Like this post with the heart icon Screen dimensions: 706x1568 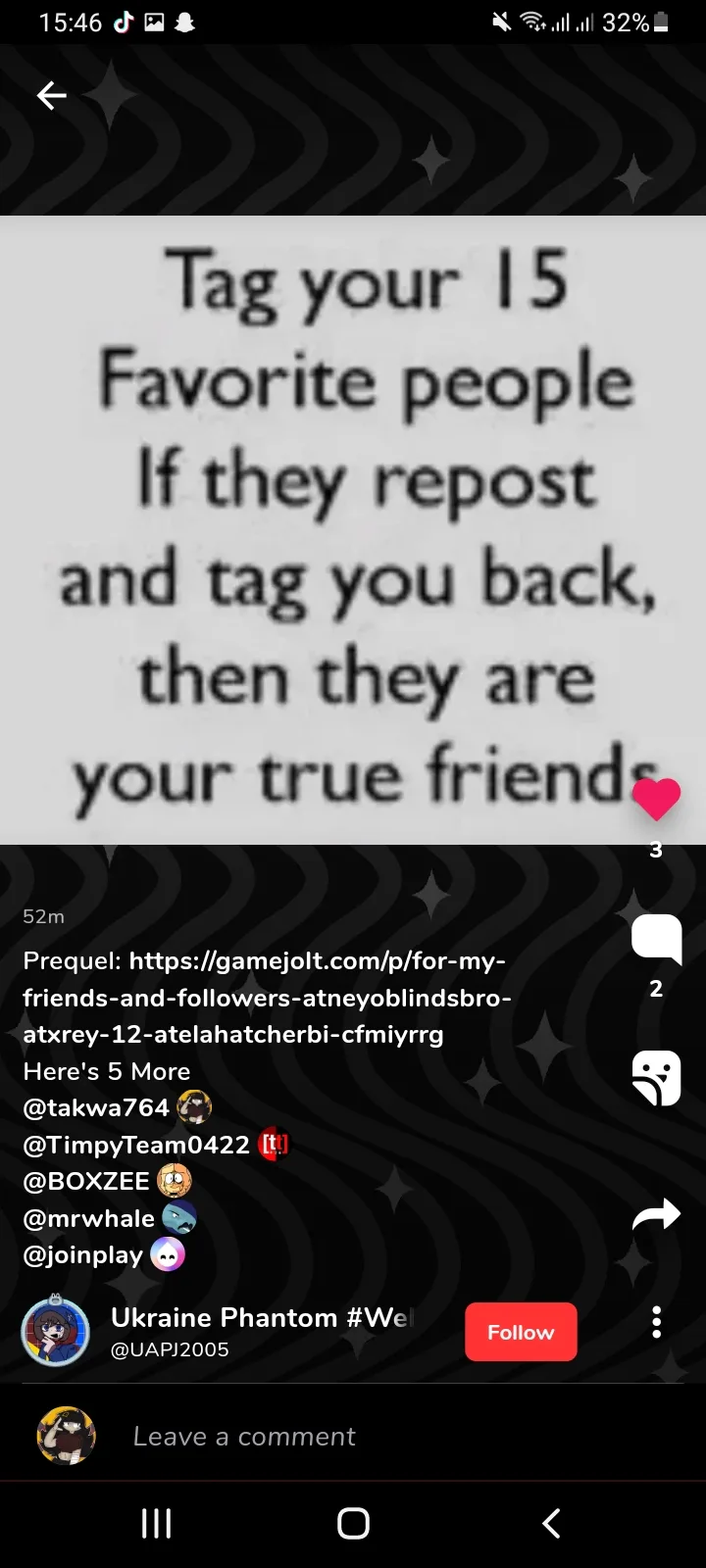pyautogui.click(x=656, y=799)
